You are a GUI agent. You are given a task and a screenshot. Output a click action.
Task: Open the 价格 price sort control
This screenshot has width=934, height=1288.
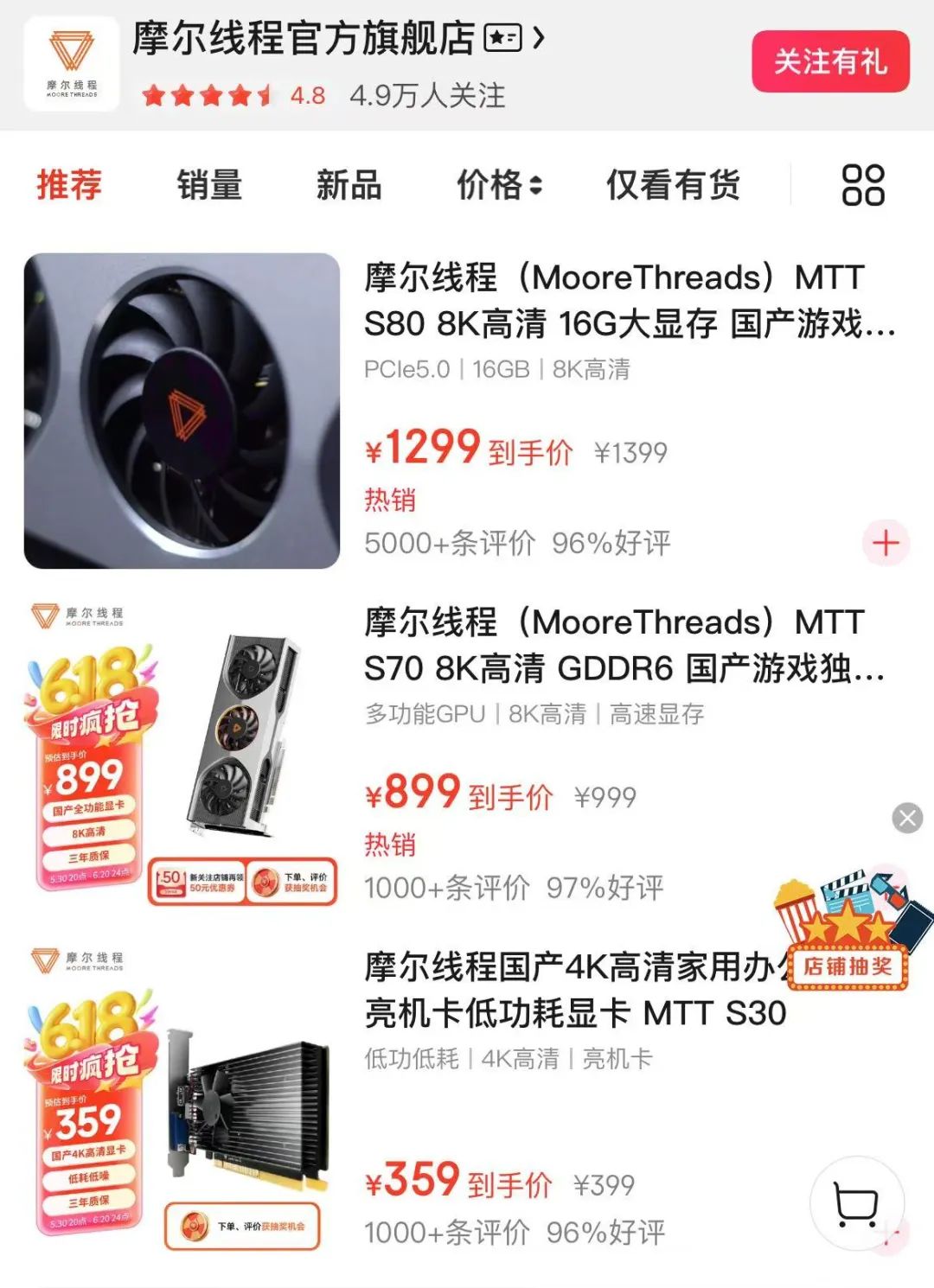coord(500,186)
